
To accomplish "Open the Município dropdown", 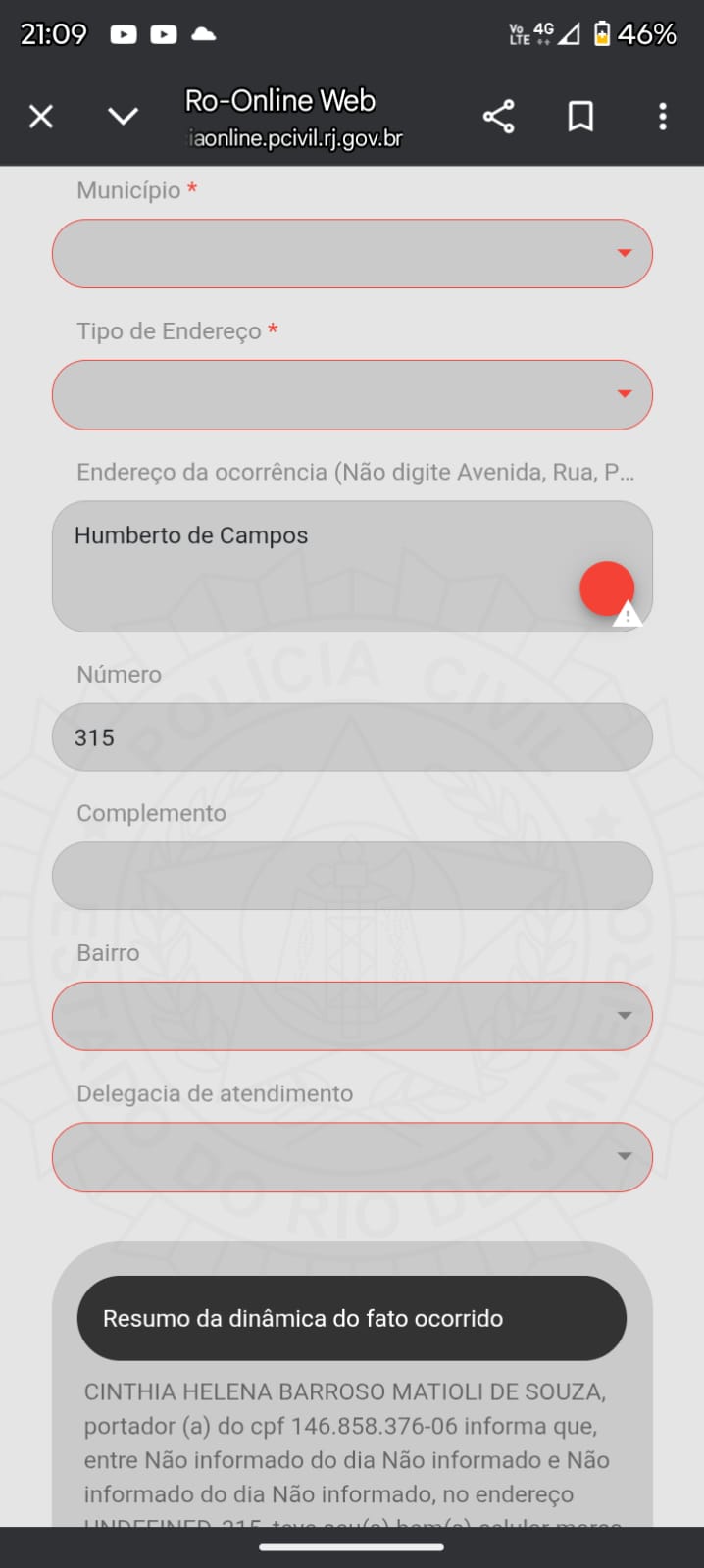I will [351, 254].
